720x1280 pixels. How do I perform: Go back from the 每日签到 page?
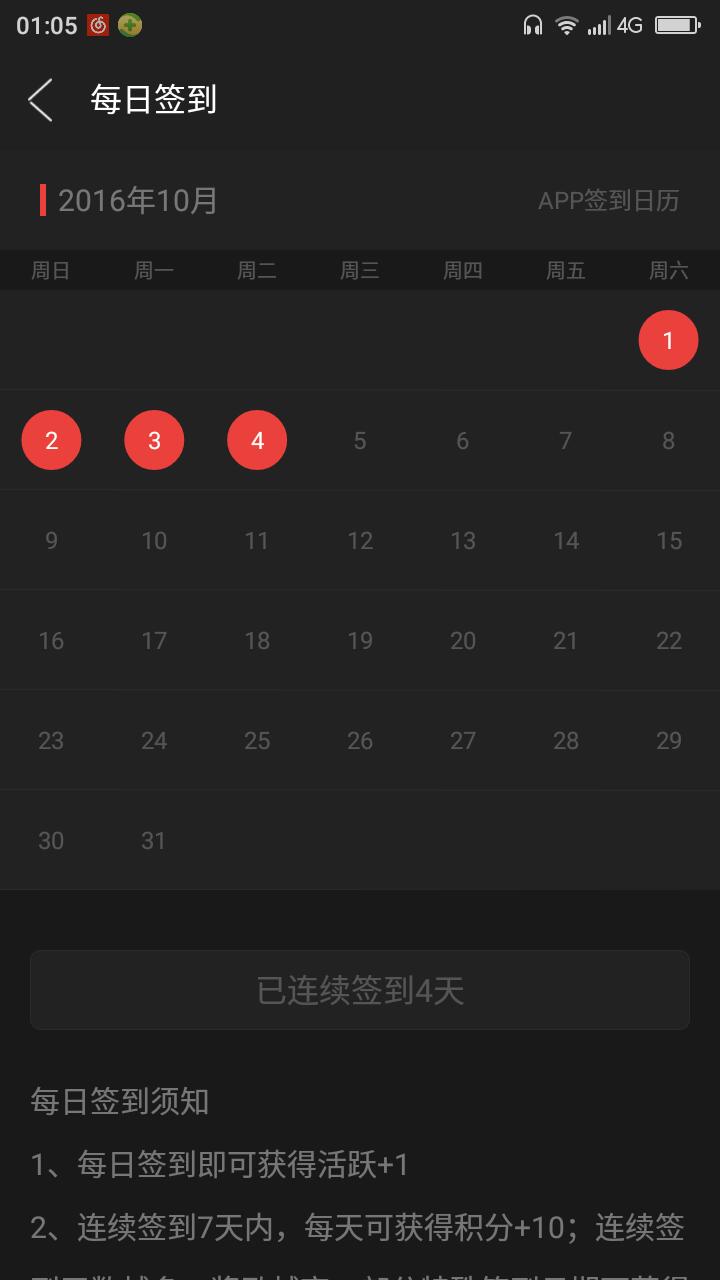click(x=40, y=100)
